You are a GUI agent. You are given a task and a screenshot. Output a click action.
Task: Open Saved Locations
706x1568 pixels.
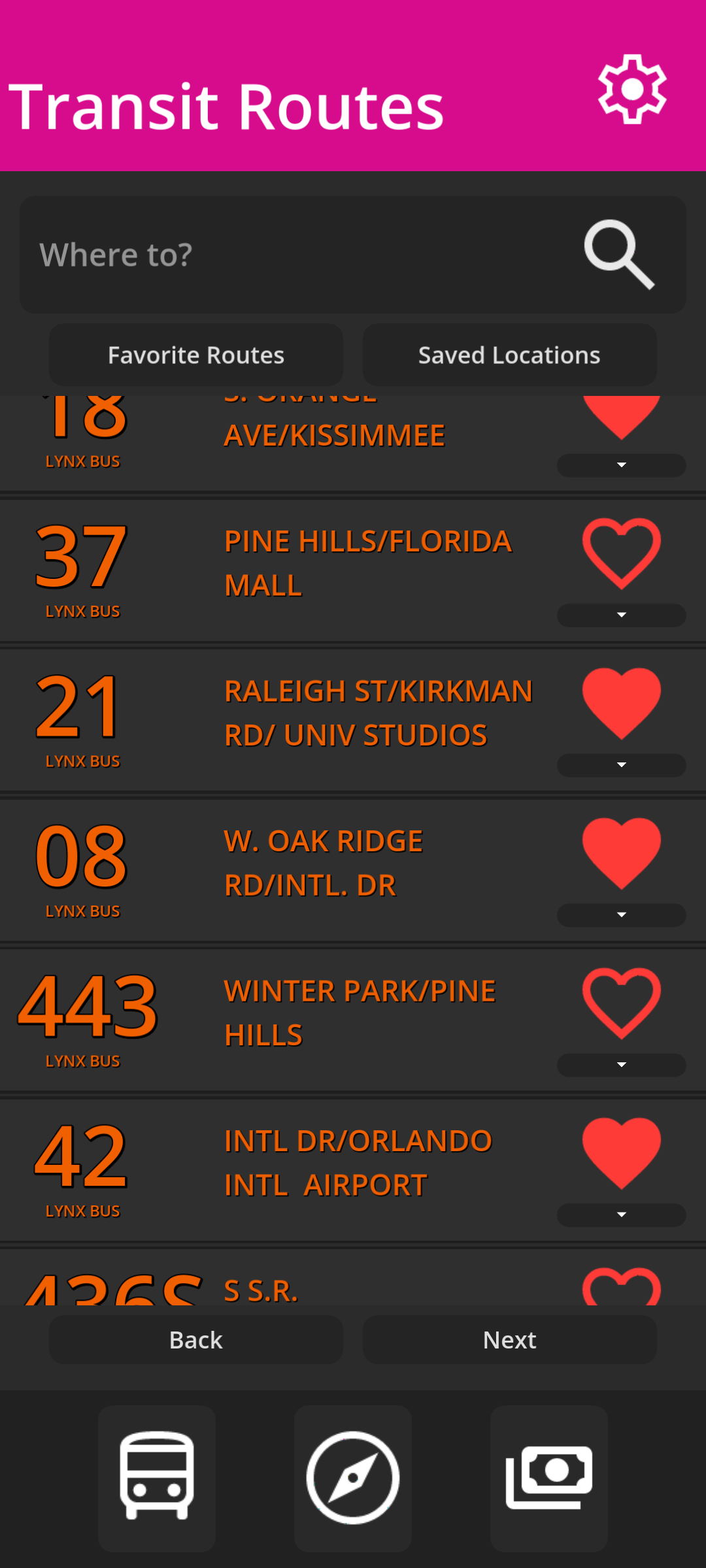pos(509,355)
